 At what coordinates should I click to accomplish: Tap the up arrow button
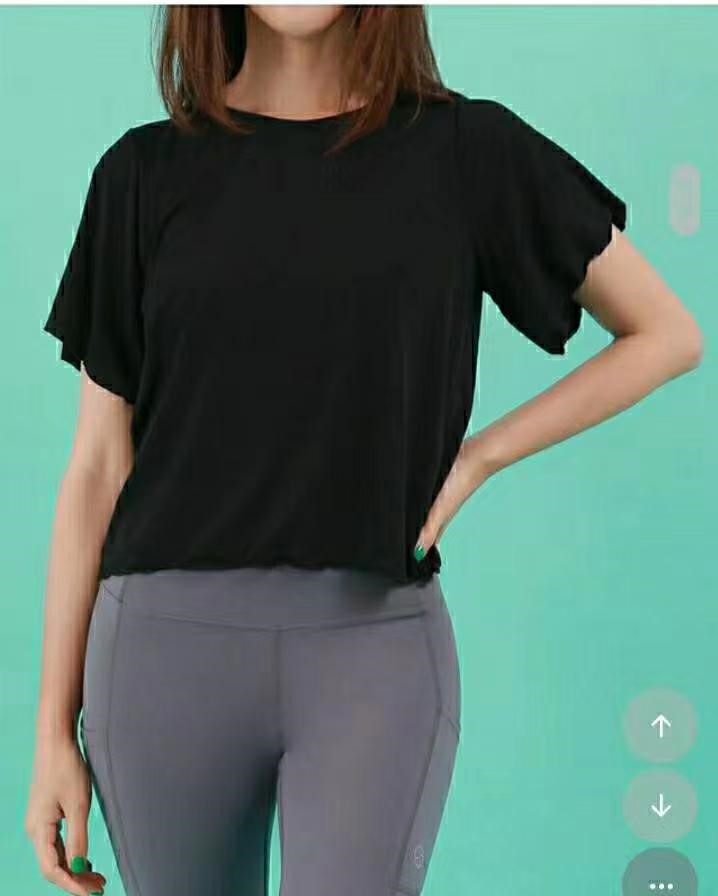(660, 726)
